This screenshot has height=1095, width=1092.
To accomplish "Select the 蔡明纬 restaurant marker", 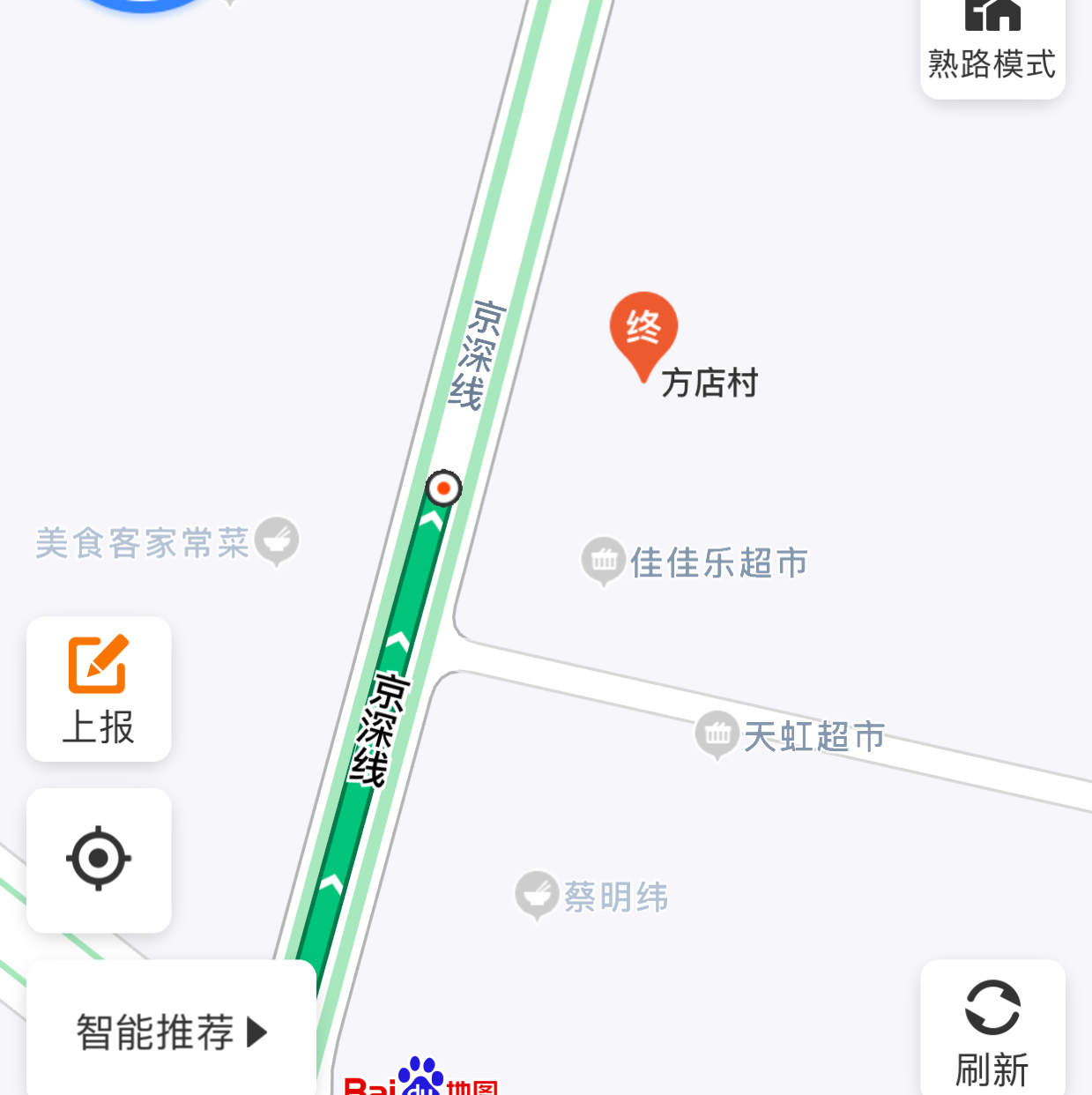I will click(x=537, y=894).
